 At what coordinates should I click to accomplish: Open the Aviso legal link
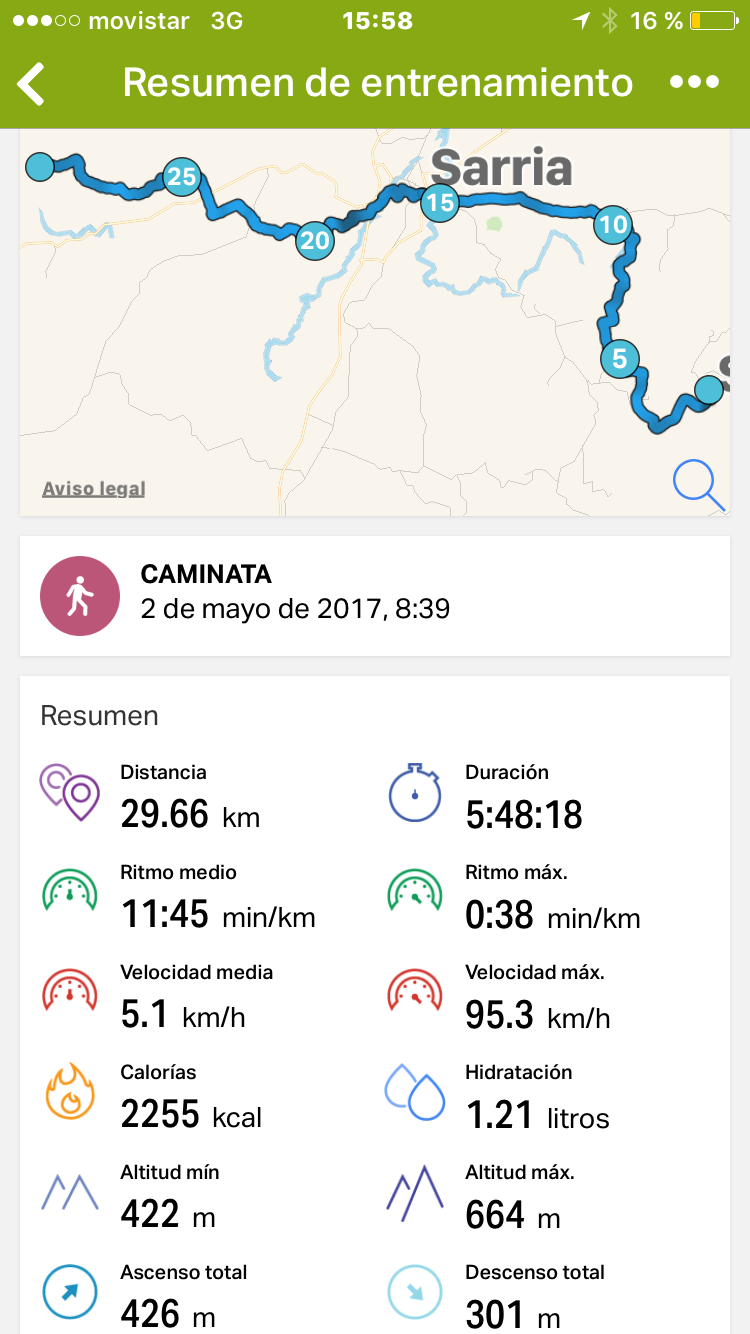[x=94, y=489]
